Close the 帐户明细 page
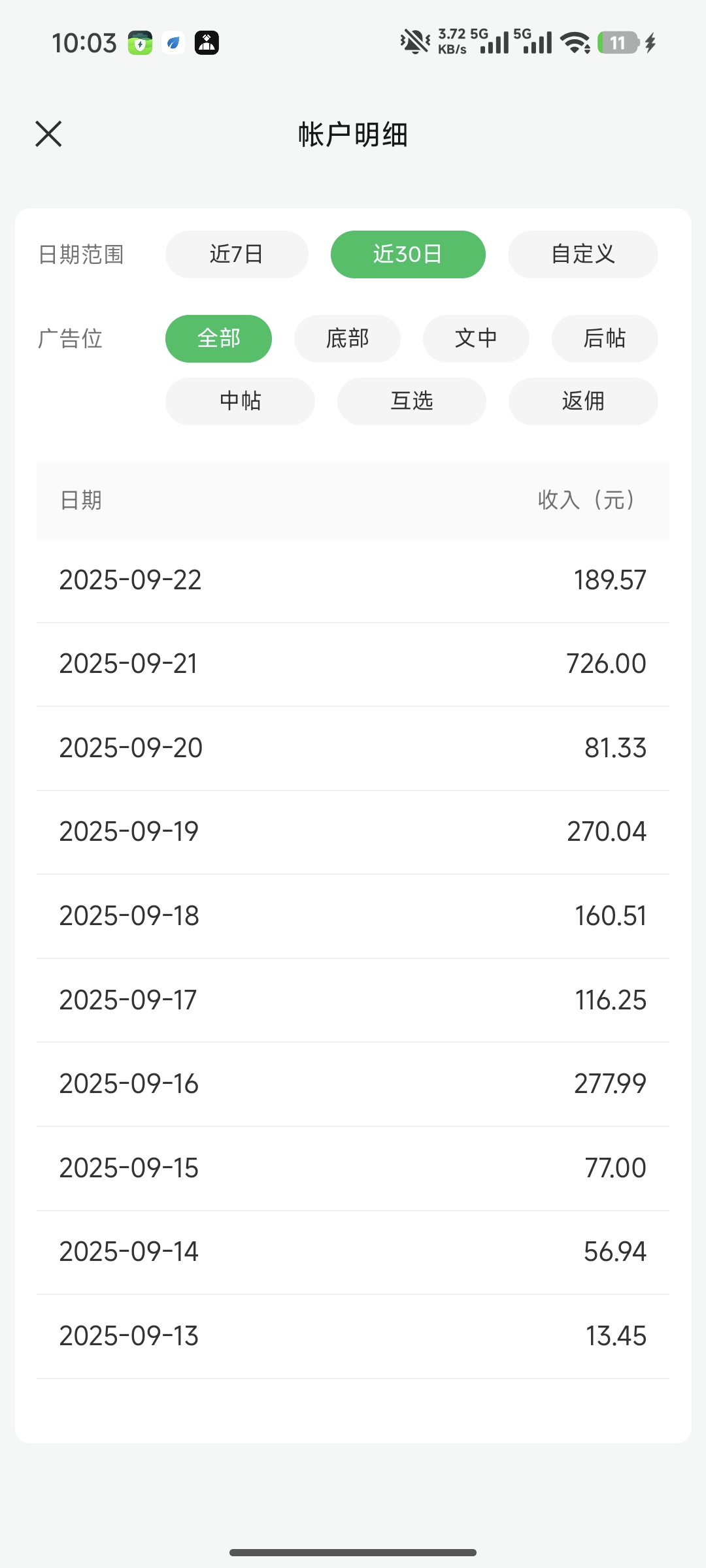 pos(48,134)
